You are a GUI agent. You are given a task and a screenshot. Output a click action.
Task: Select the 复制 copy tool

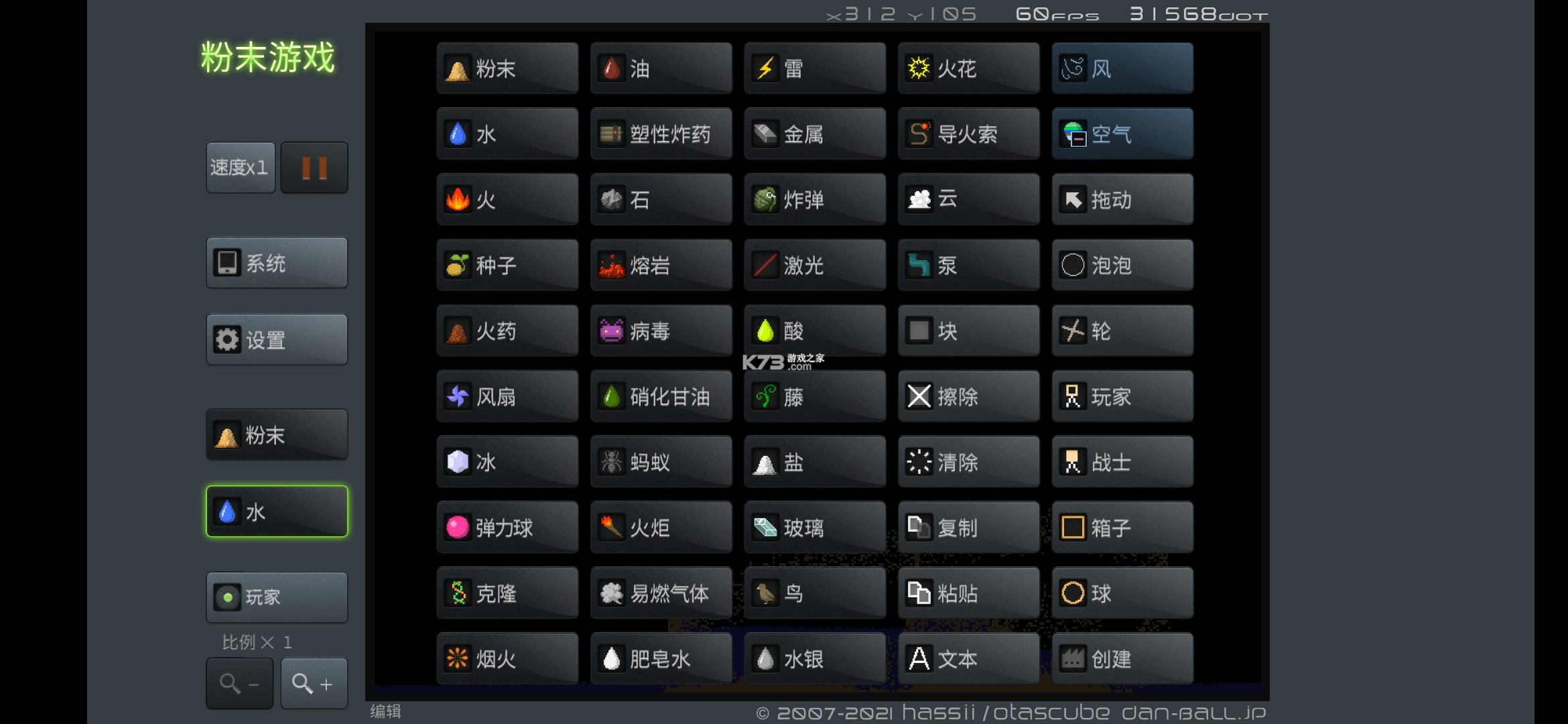[x=968, y=528]
